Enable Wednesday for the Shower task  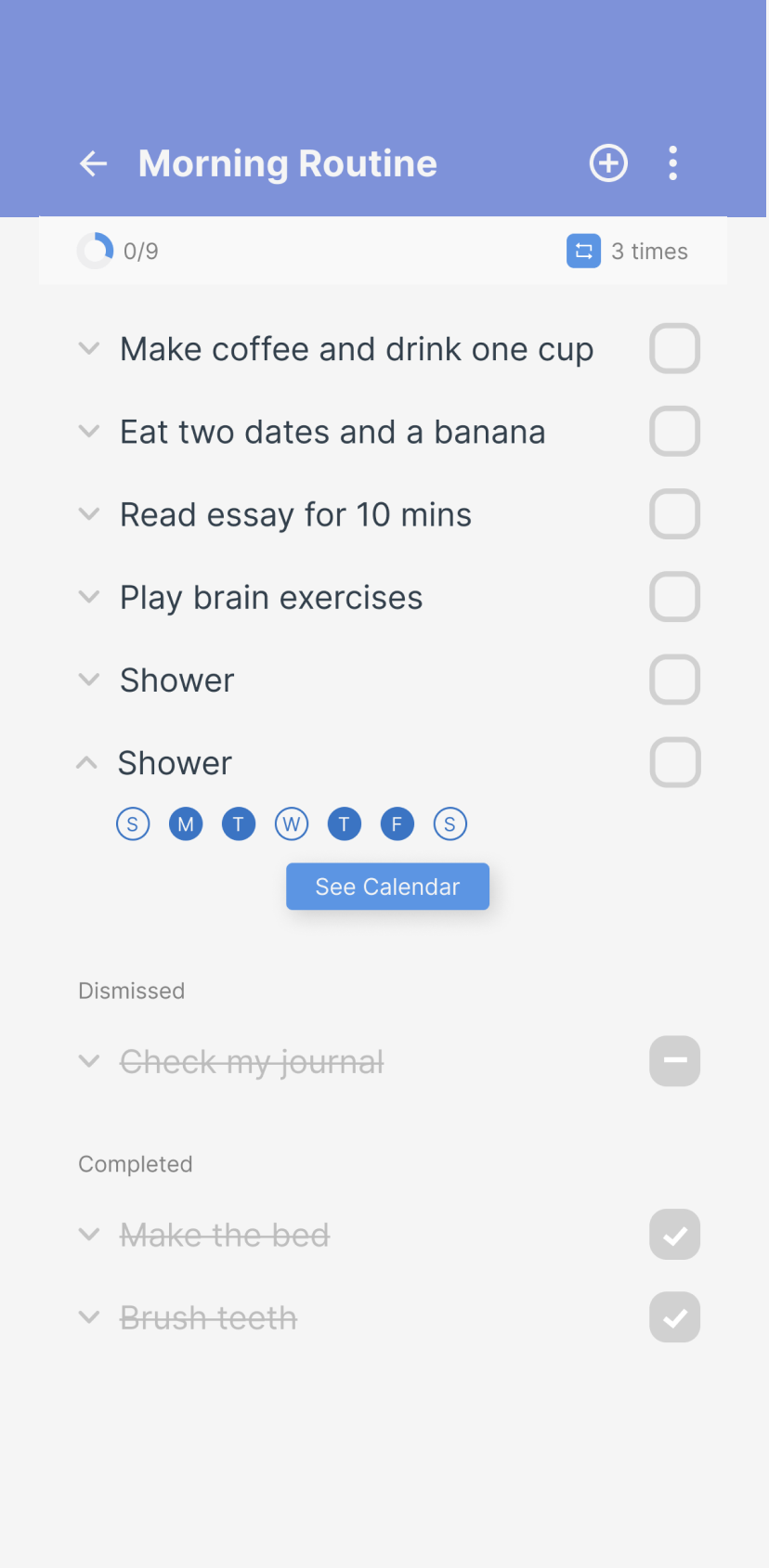pos(291,823)
